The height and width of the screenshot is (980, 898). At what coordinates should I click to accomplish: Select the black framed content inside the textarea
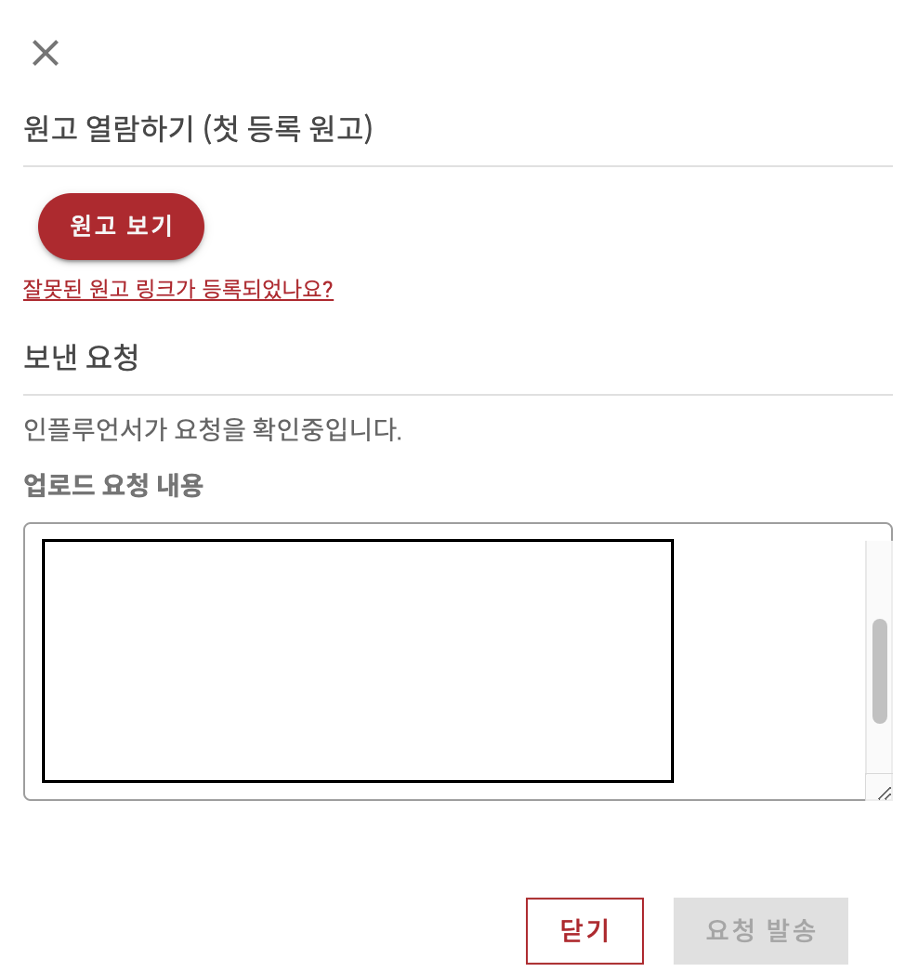[x=358, y=660]
